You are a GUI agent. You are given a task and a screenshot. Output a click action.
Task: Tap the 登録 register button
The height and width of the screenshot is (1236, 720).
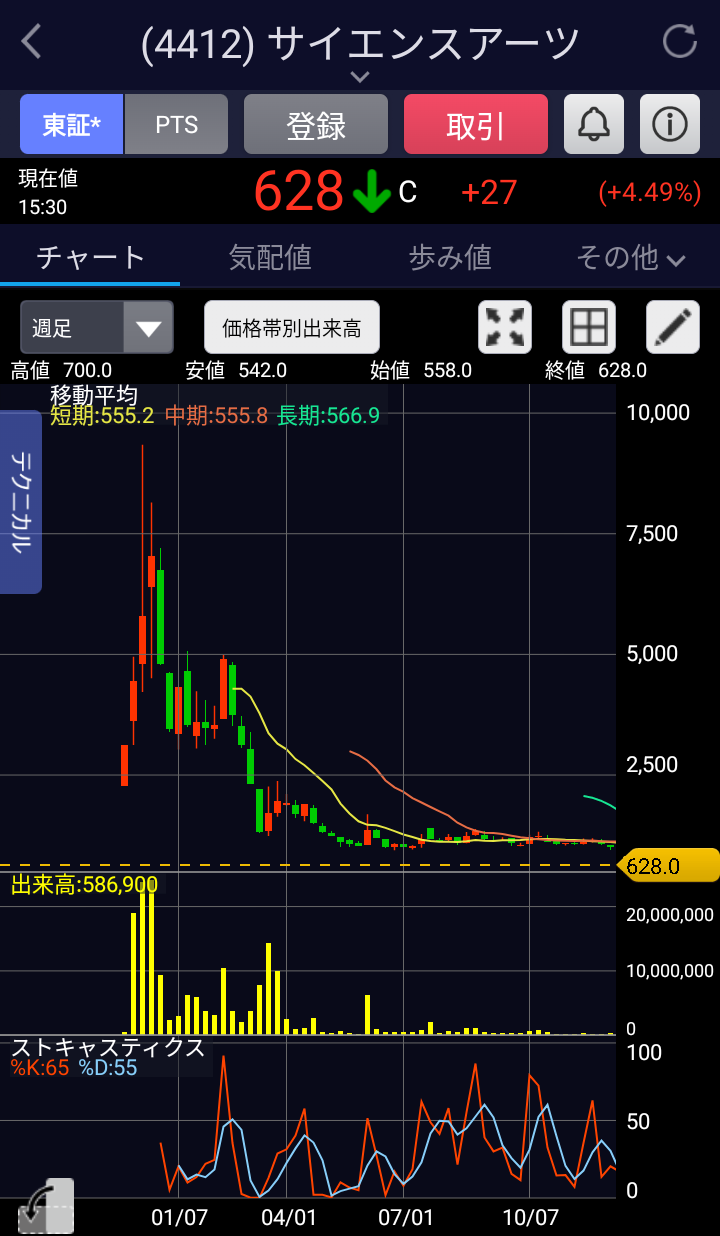pyautogui.click(x=316, y=125)
